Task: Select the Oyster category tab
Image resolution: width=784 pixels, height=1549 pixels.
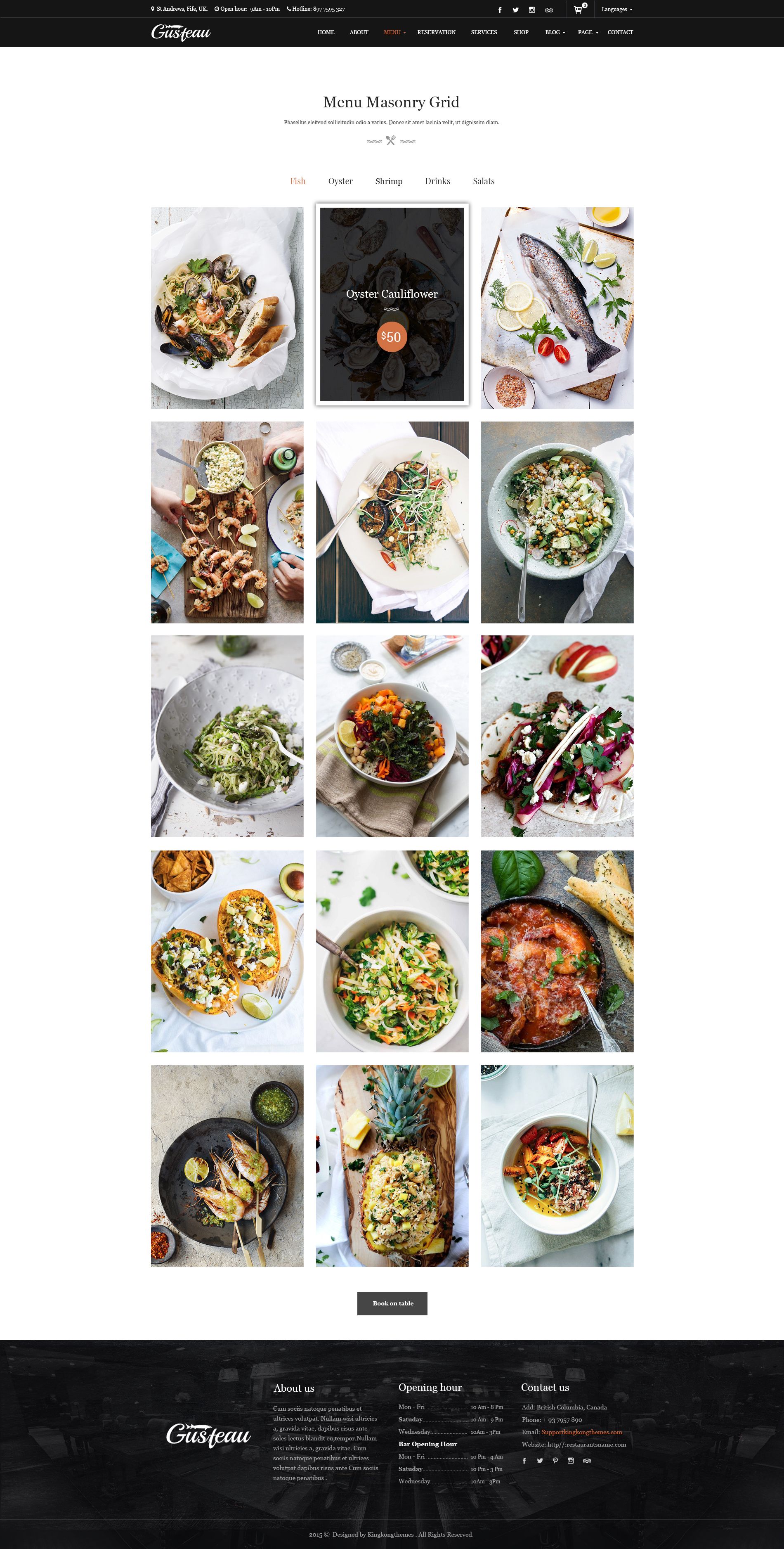Action: [340, 181]
